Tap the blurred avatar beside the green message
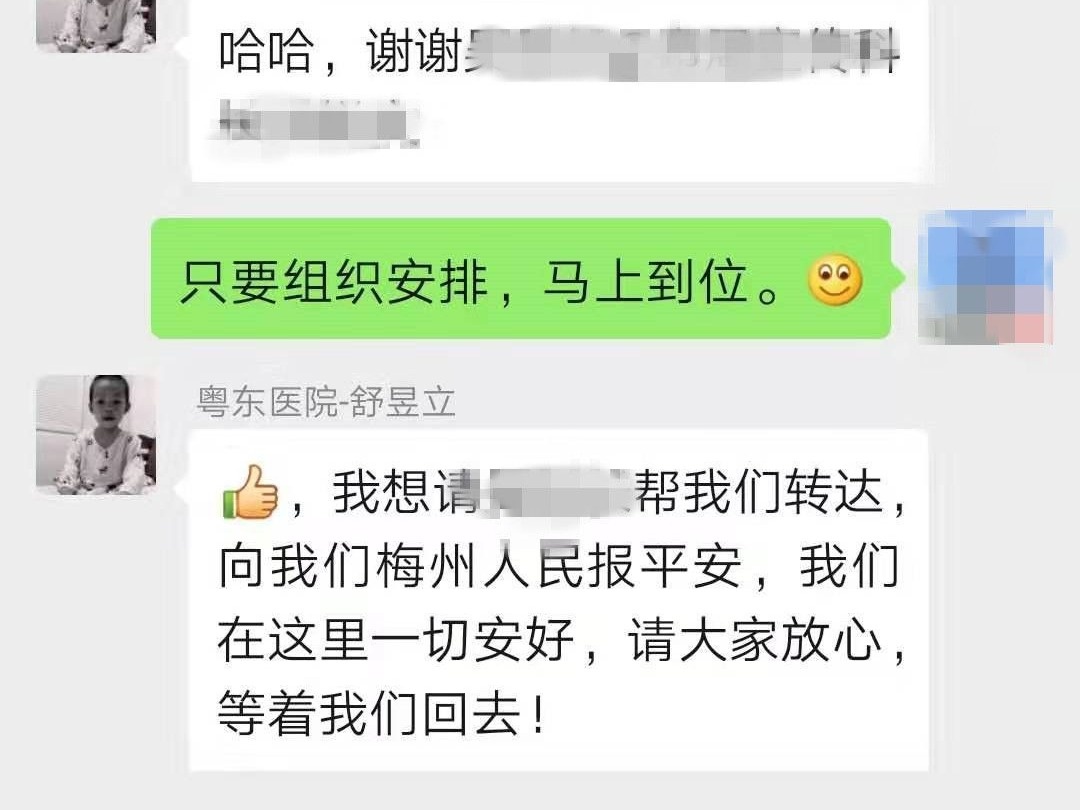Image resolution: width=1080 pixels, height=810 pixels. pos(985,278)
